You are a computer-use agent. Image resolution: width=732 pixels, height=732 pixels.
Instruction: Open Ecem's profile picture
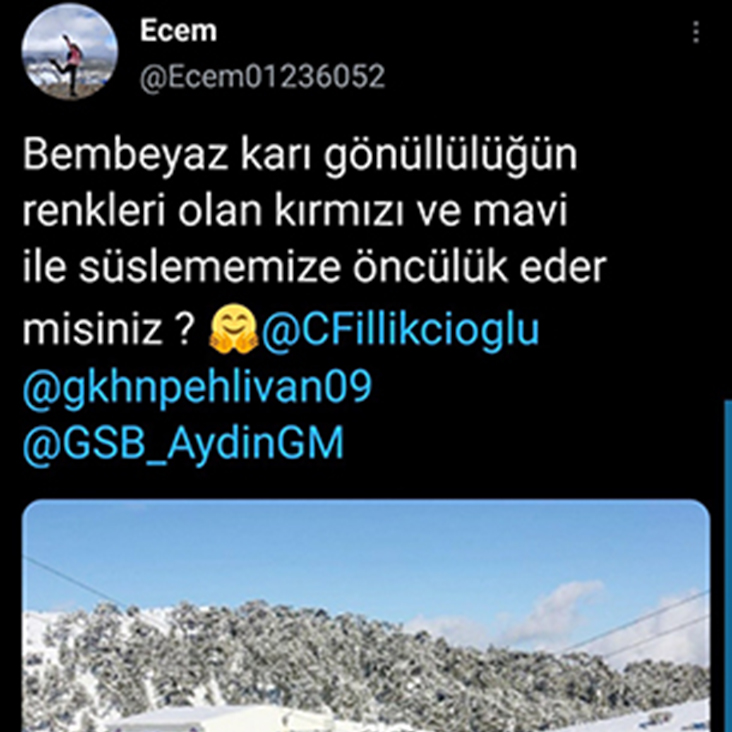pyautogui.click(x=70, y=51)
